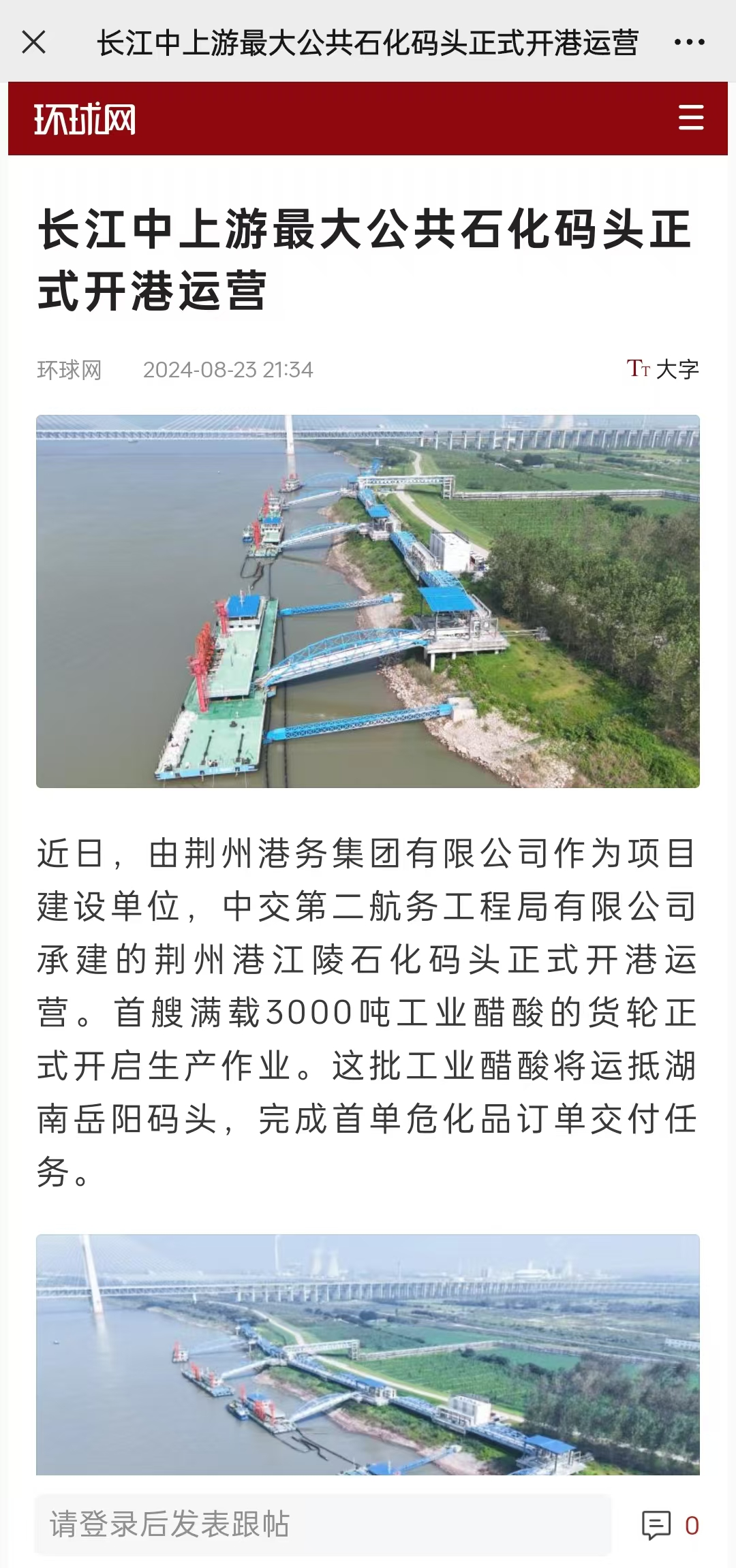This screenshot has height=1568, width=736.
Task: Open the comments icon
Action: tap(656, 1525)
